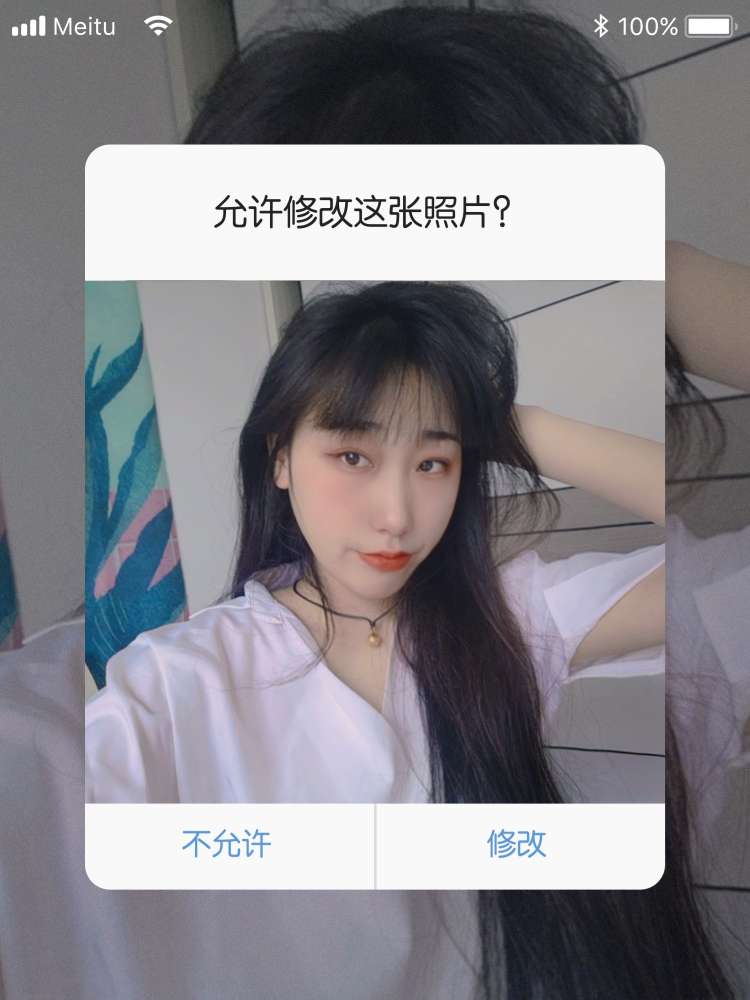Tap 不允许 to deny photo modification

(x=227, y=845)
